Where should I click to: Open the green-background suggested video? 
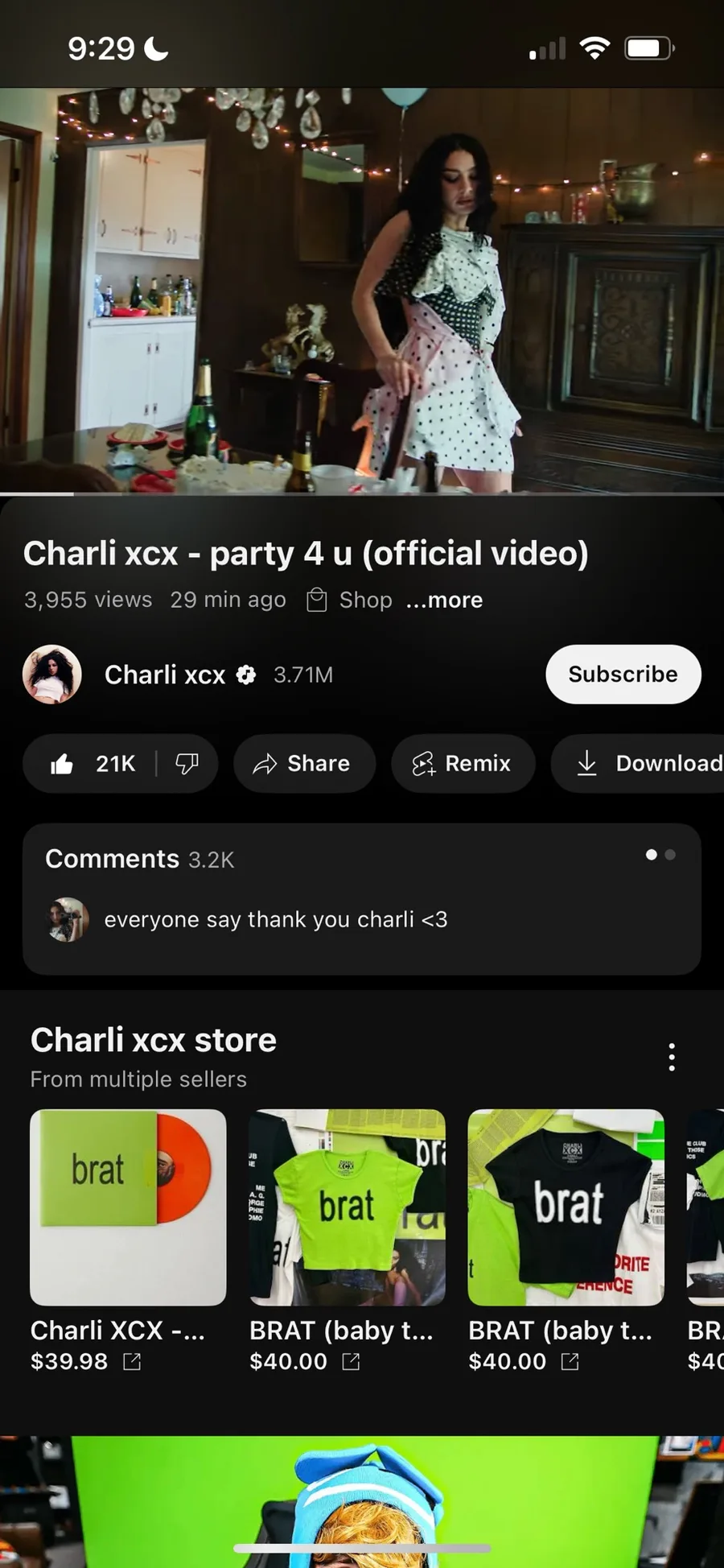[362, 1502]
